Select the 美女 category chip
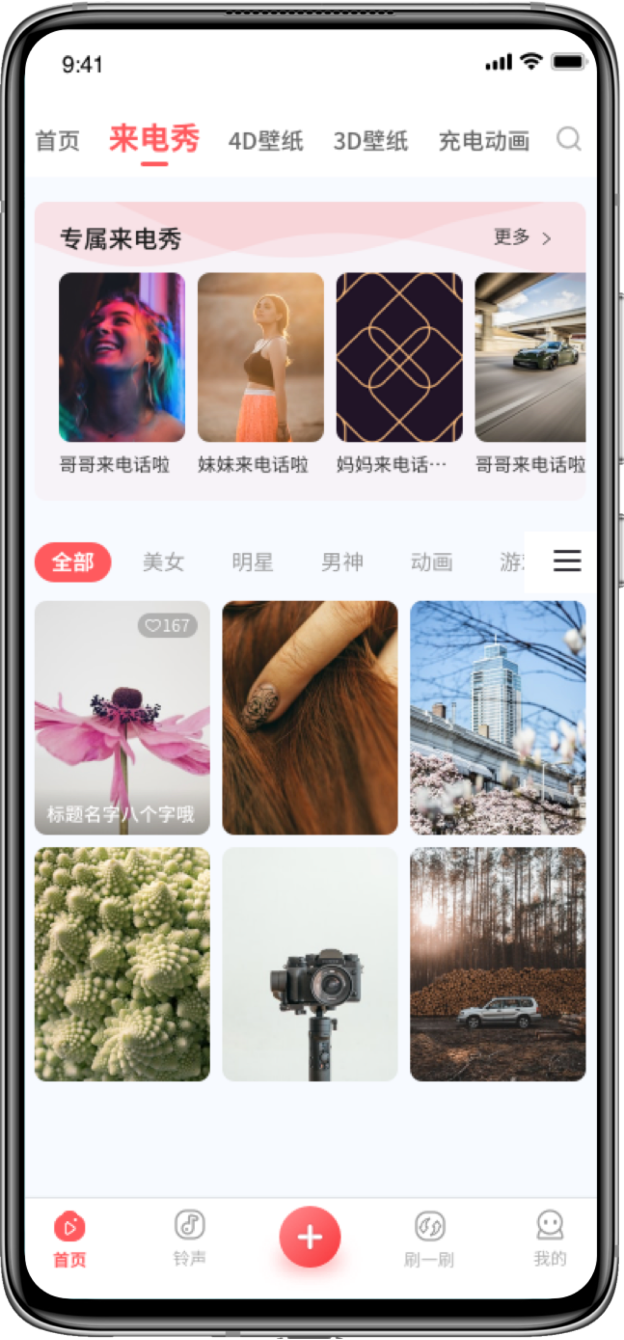The height and width of the screenshot is (1340, 624). (163, 563)
